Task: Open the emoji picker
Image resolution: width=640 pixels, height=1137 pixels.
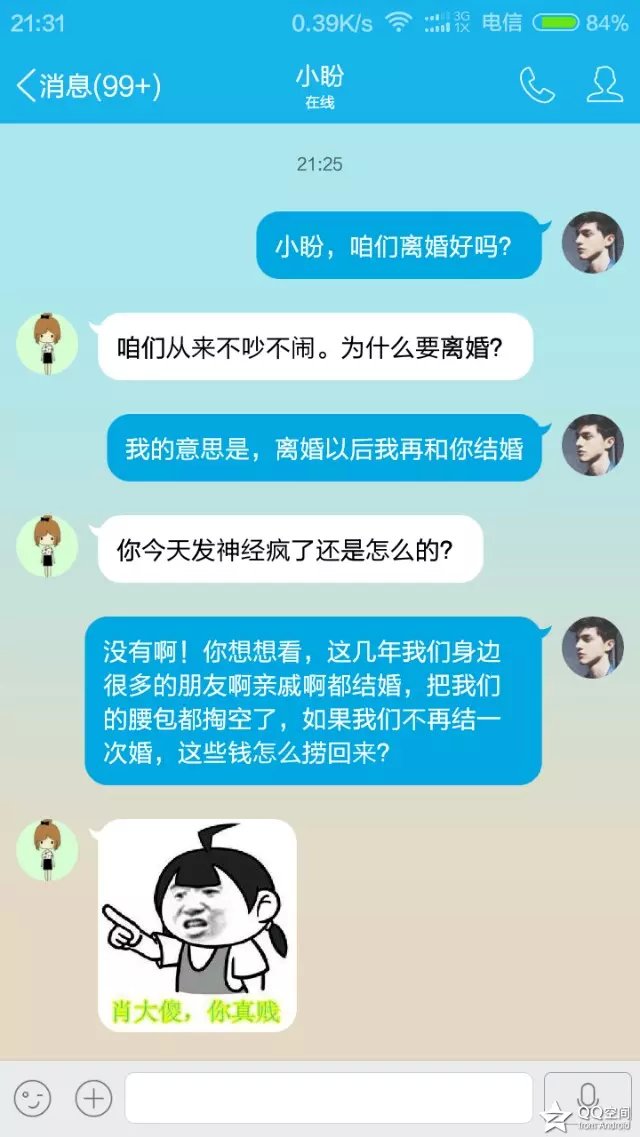Action: tap(33, 1099)
